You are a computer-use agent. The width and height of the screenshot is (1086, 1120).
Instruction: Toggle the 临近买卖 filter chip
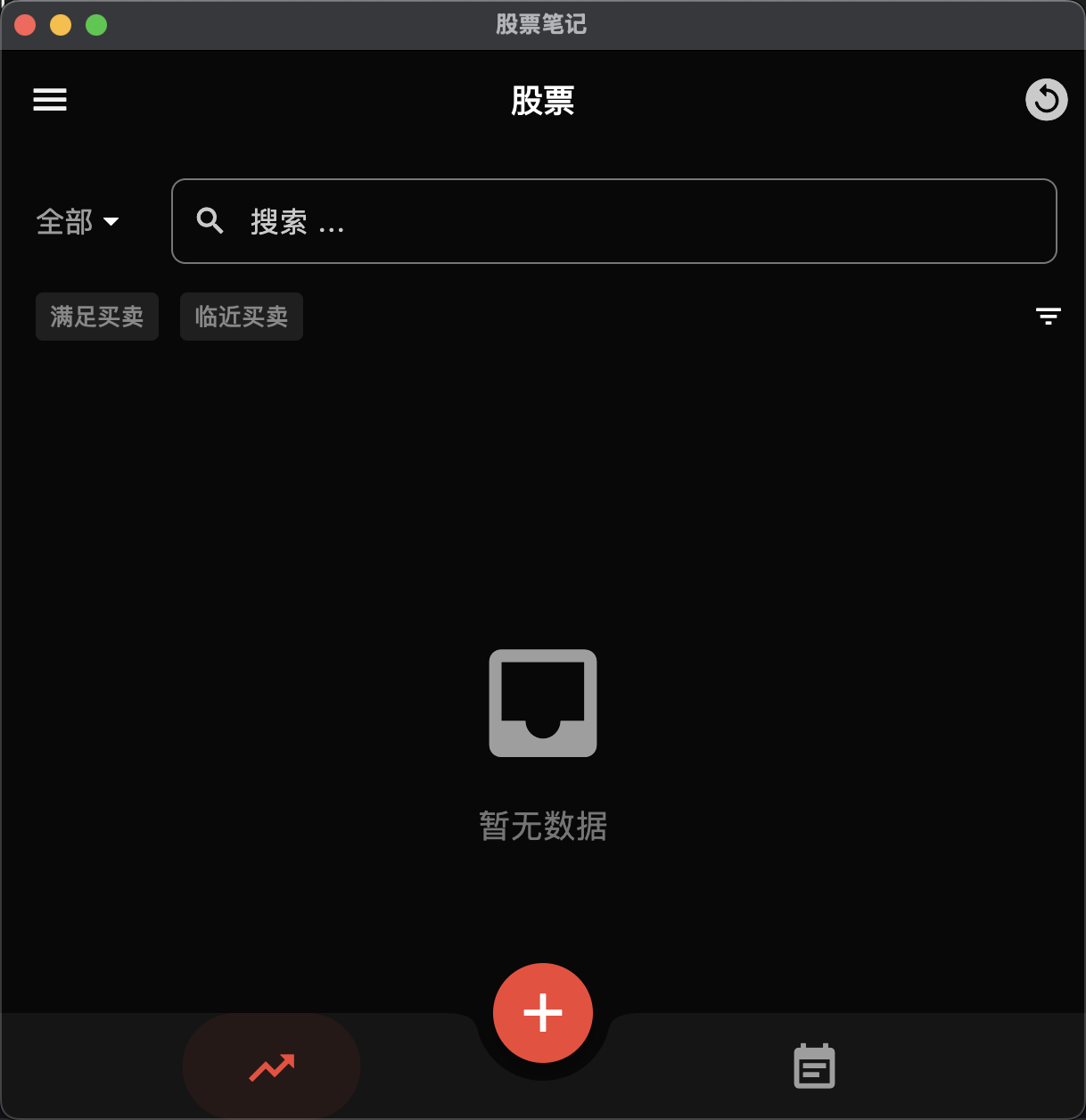click(x=241, y=317)
